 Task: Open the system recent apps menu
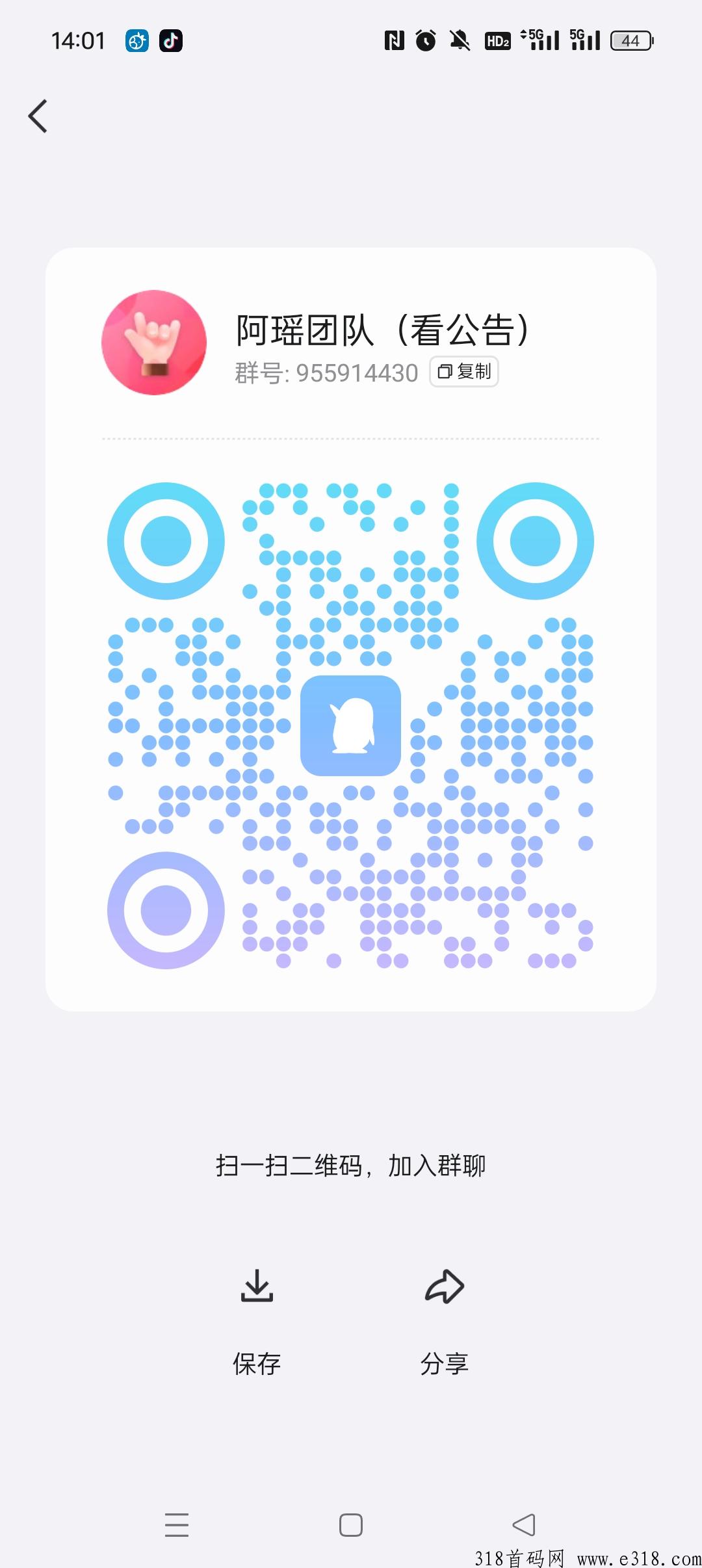tap(177, 1525)
